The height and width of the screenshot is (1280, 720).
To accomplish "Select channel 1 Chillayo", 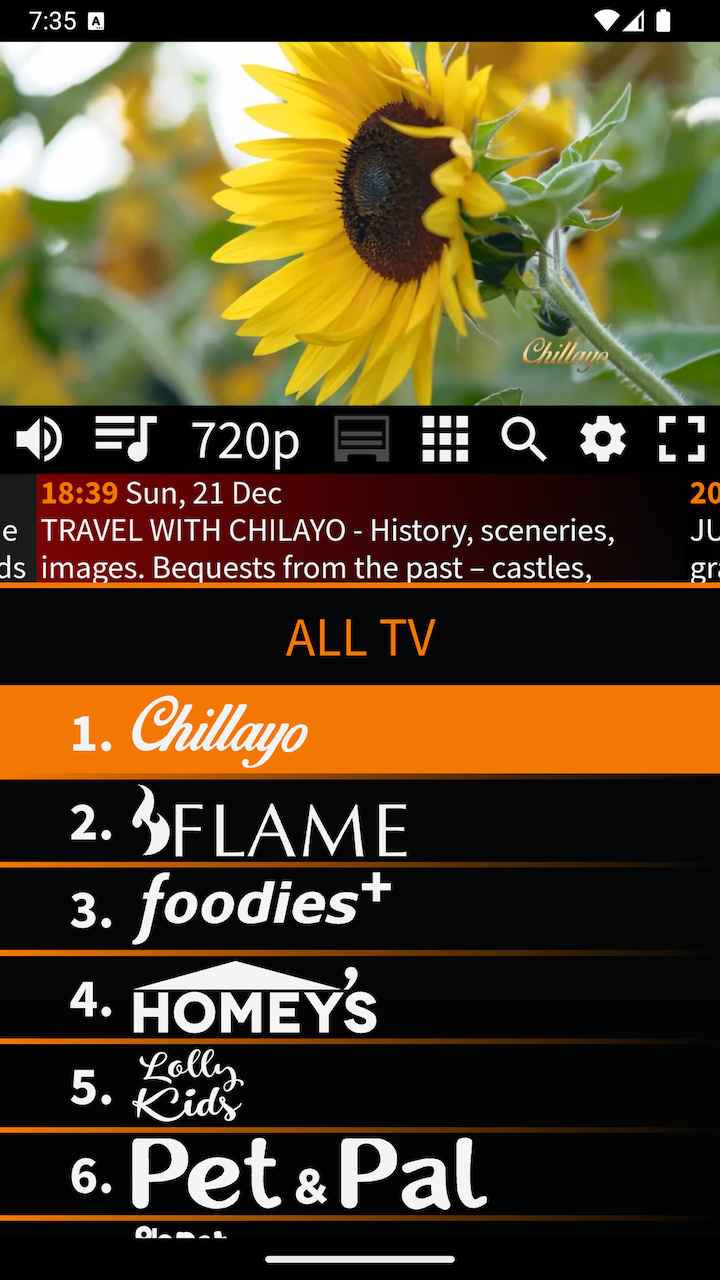I will click(x=360, y=731).
